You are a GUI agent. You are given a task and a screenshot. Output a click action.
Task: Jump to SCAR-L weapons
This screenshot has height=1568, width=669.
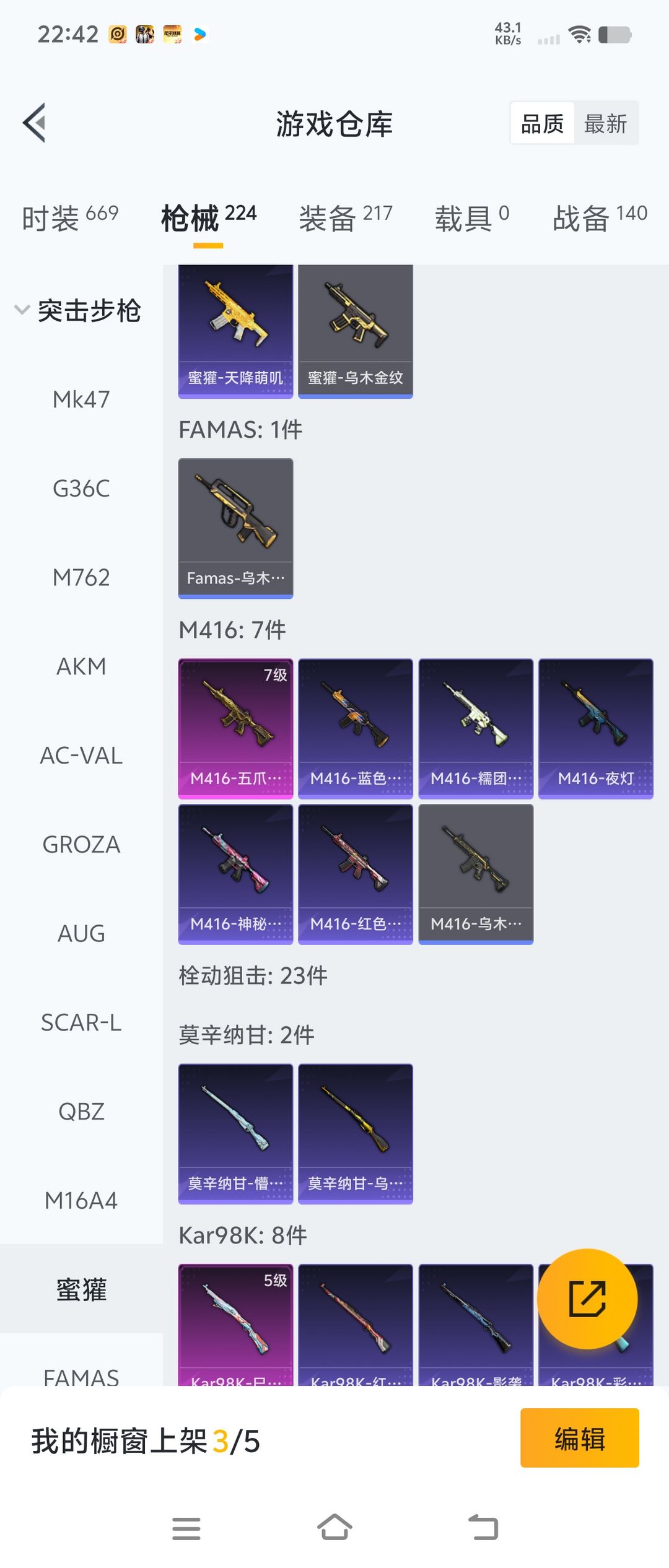click(81, 1022)
